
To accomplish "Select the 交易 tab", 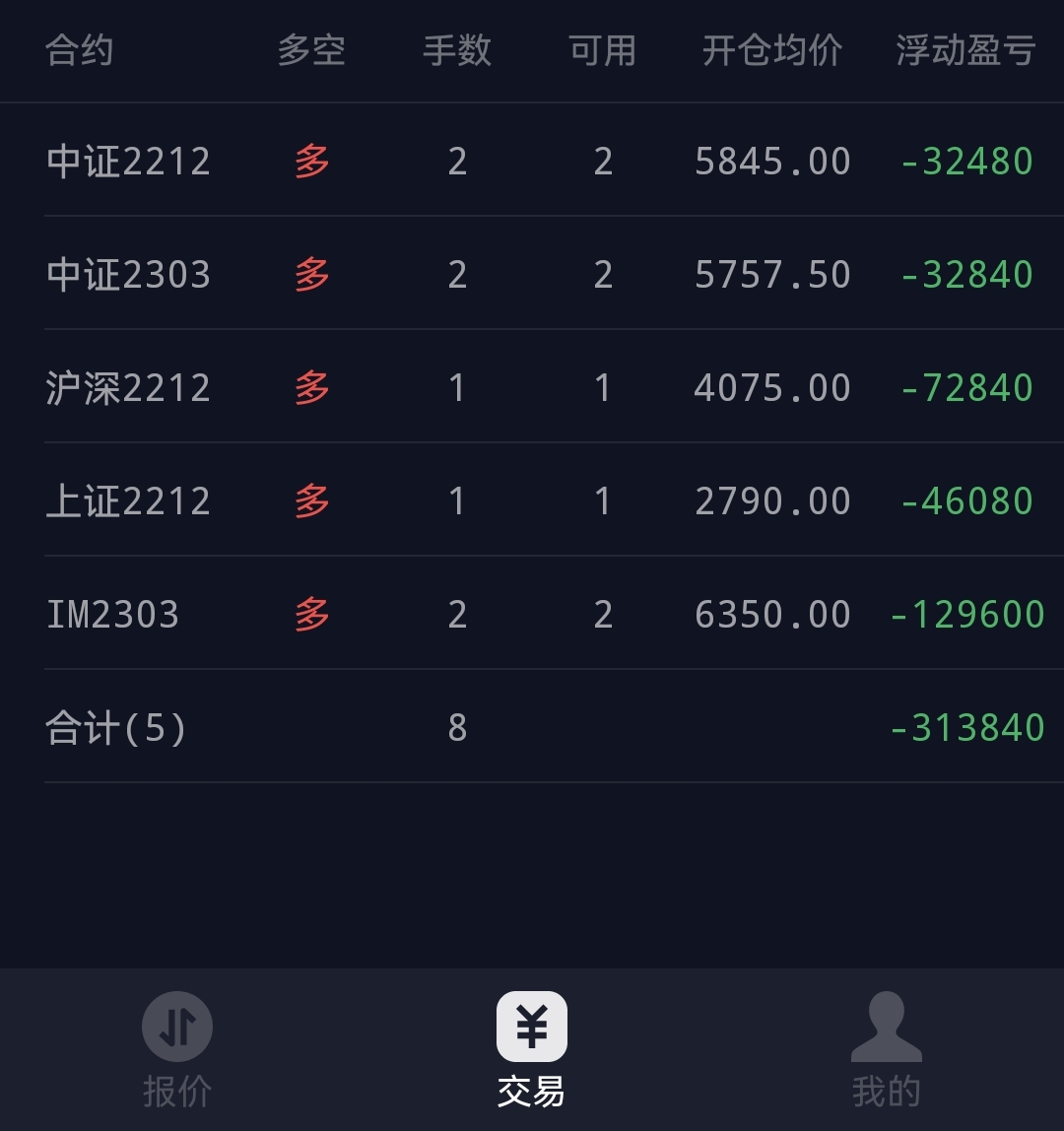I will (531, 1049).
